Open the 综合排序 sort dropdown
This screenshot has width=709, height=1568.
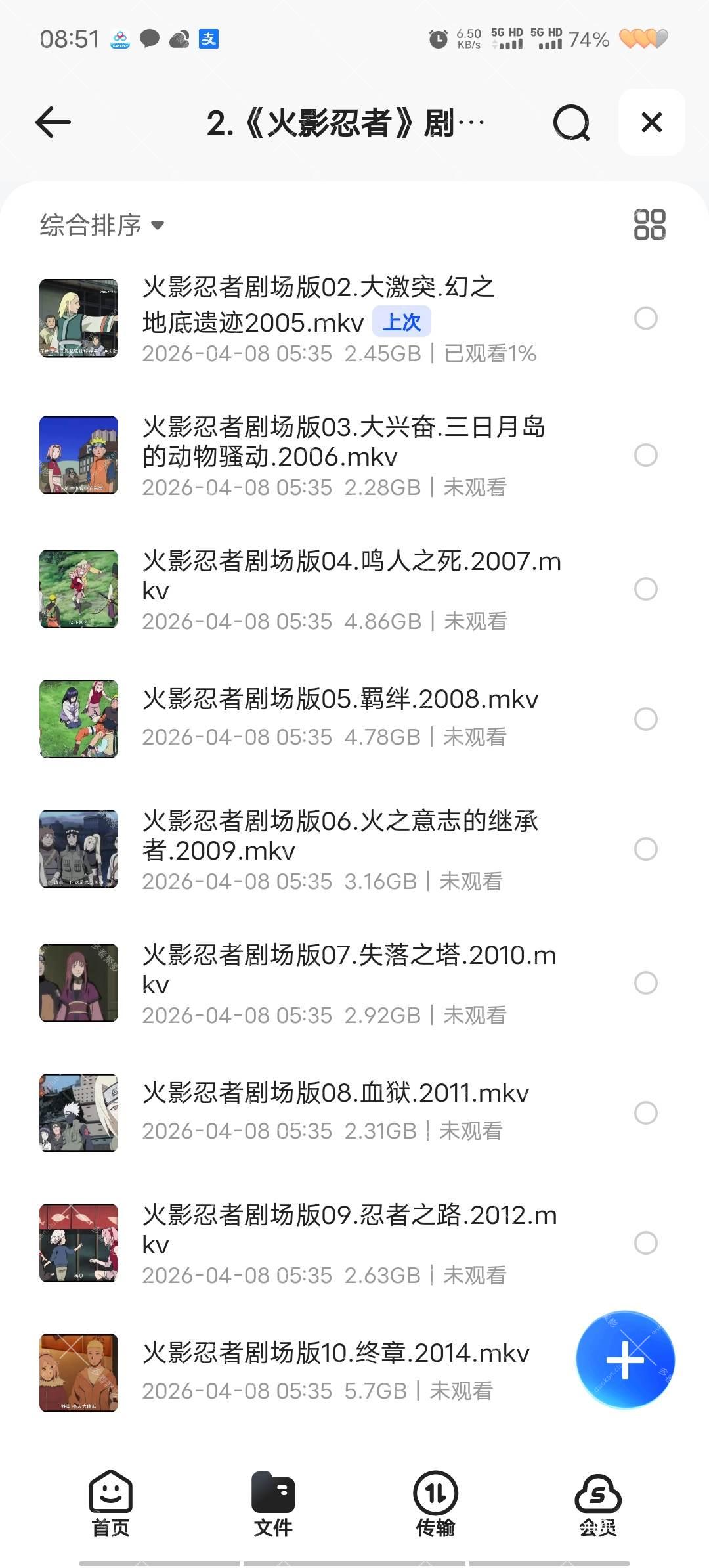[x=102, y=225]
